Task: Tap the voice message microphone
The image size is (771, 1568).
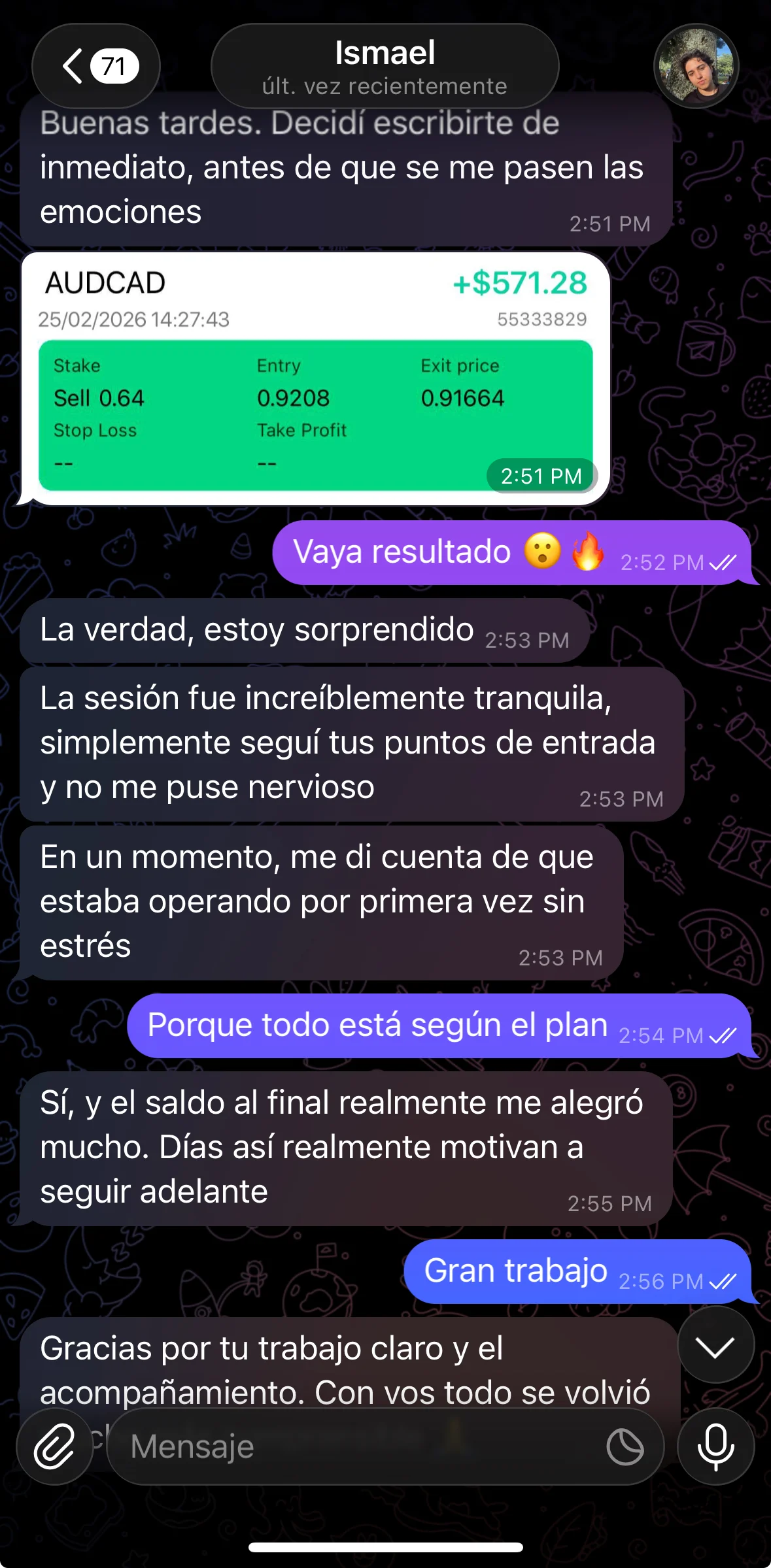Action: (x=715, y=1446)
